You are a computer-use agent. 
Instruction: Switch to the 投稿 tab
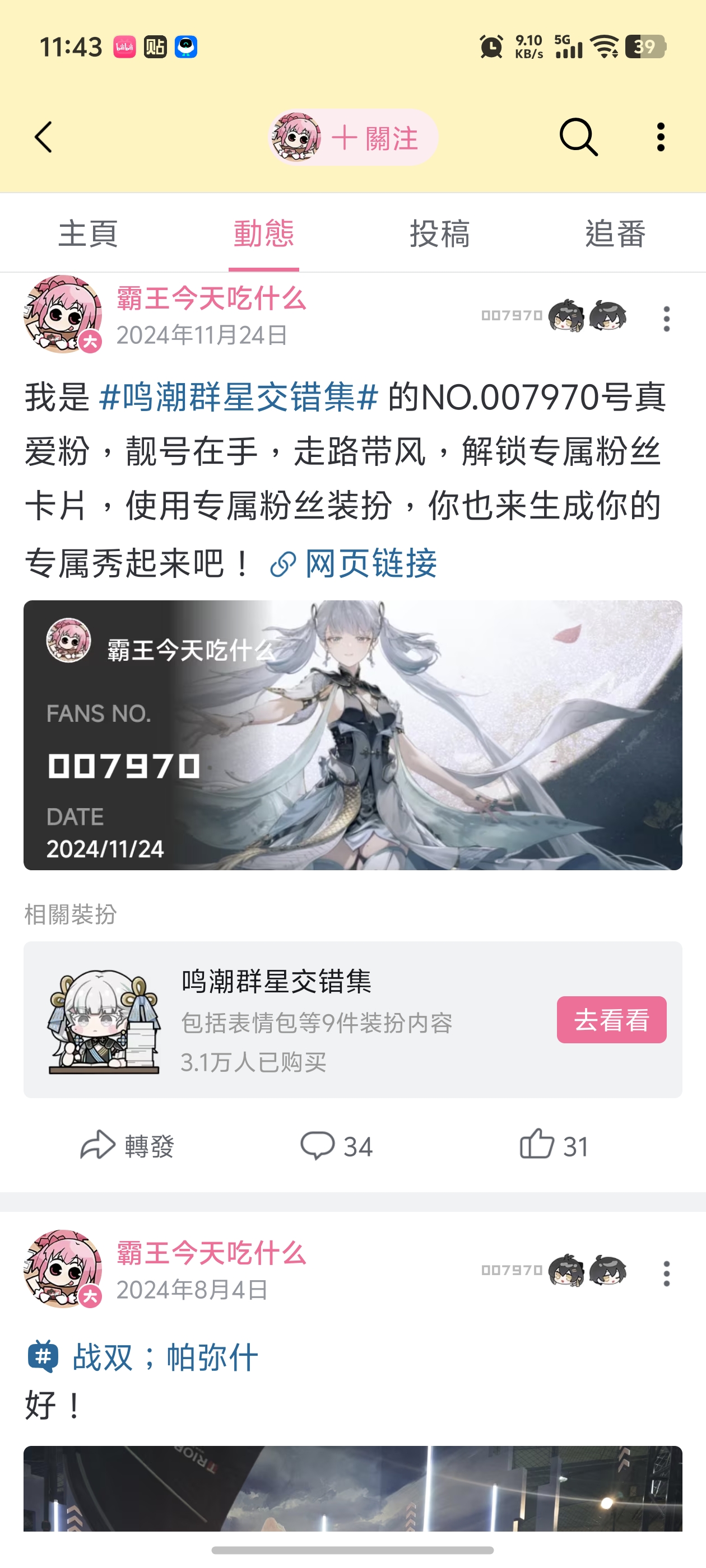pyautogui.click(x=440, y=234)
